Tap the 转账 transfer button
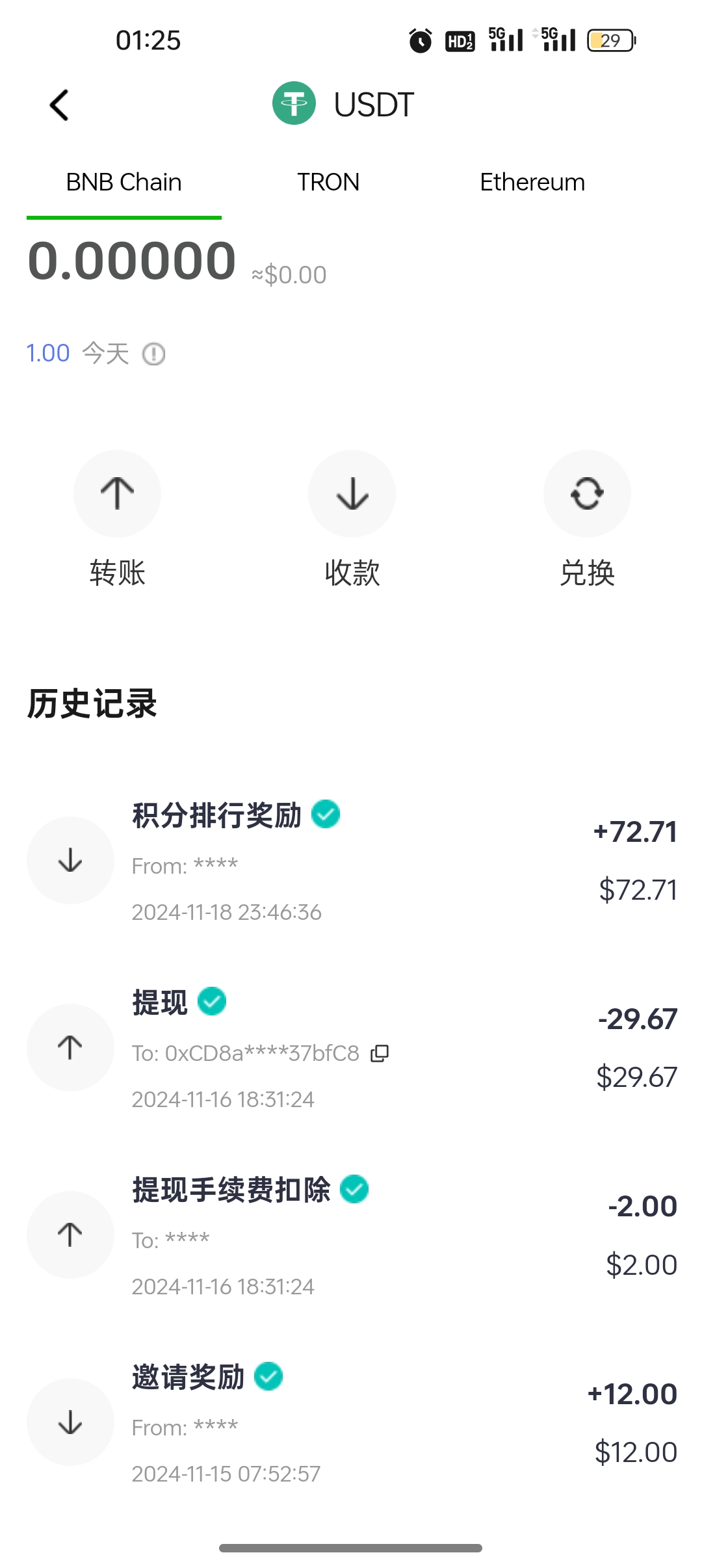Image resolution: width=702 pixels, height=1568 pixels. (x=117, y=494)
